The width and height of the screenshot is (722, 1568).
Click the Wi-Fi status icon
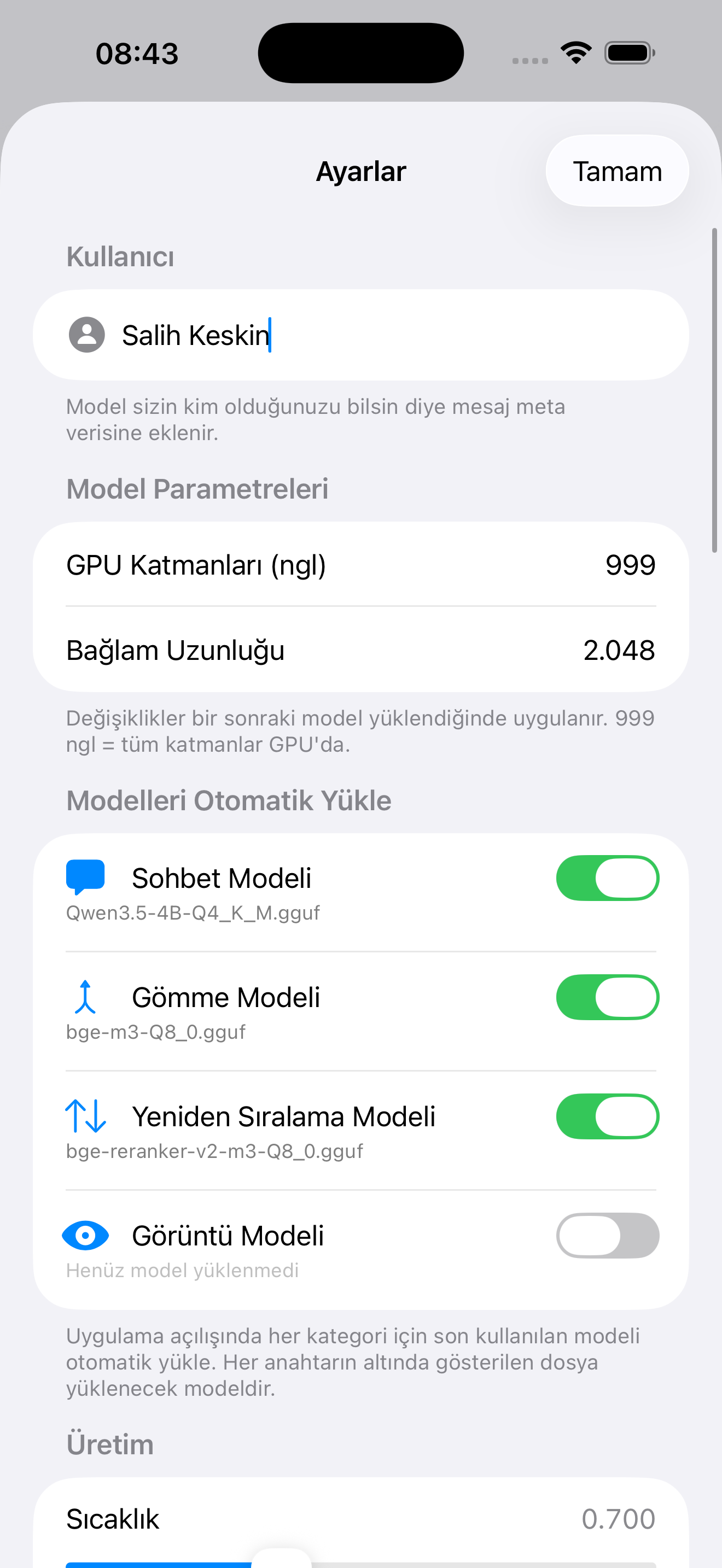tap(575, 52)
